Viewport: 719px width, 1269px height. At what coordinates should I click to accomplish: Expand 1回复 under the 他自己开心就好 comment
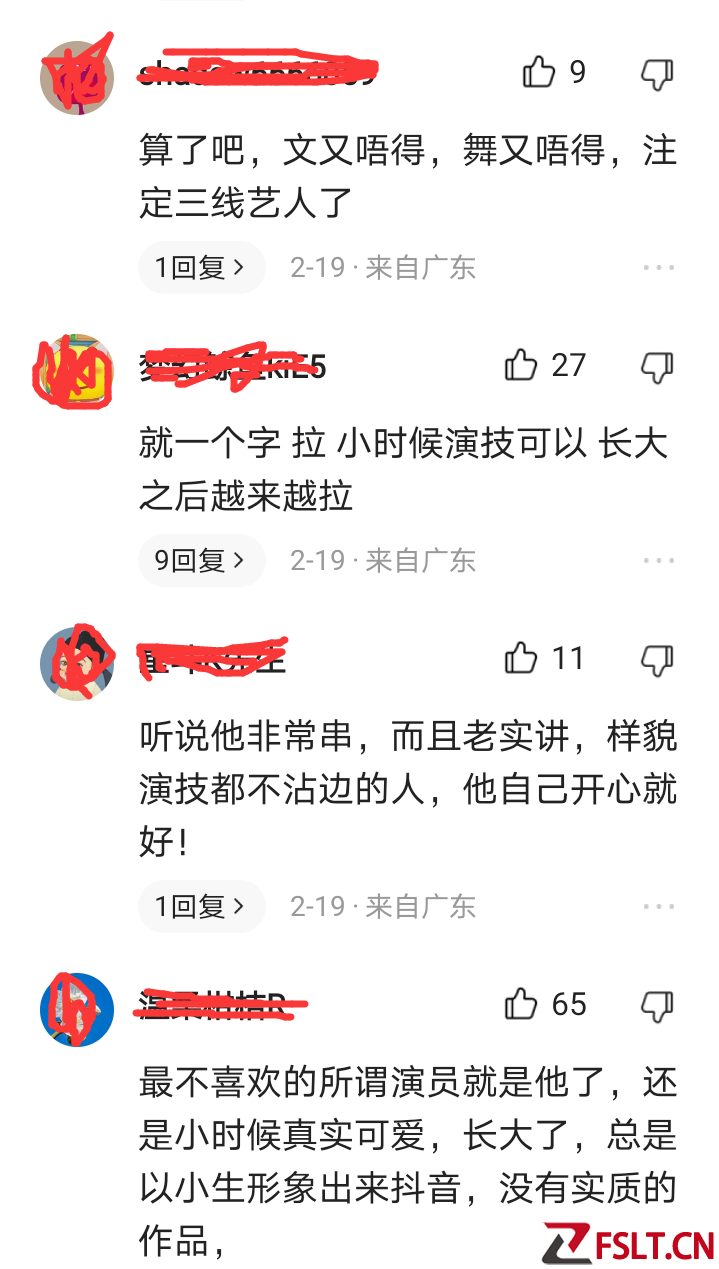[x=200, y=906]
